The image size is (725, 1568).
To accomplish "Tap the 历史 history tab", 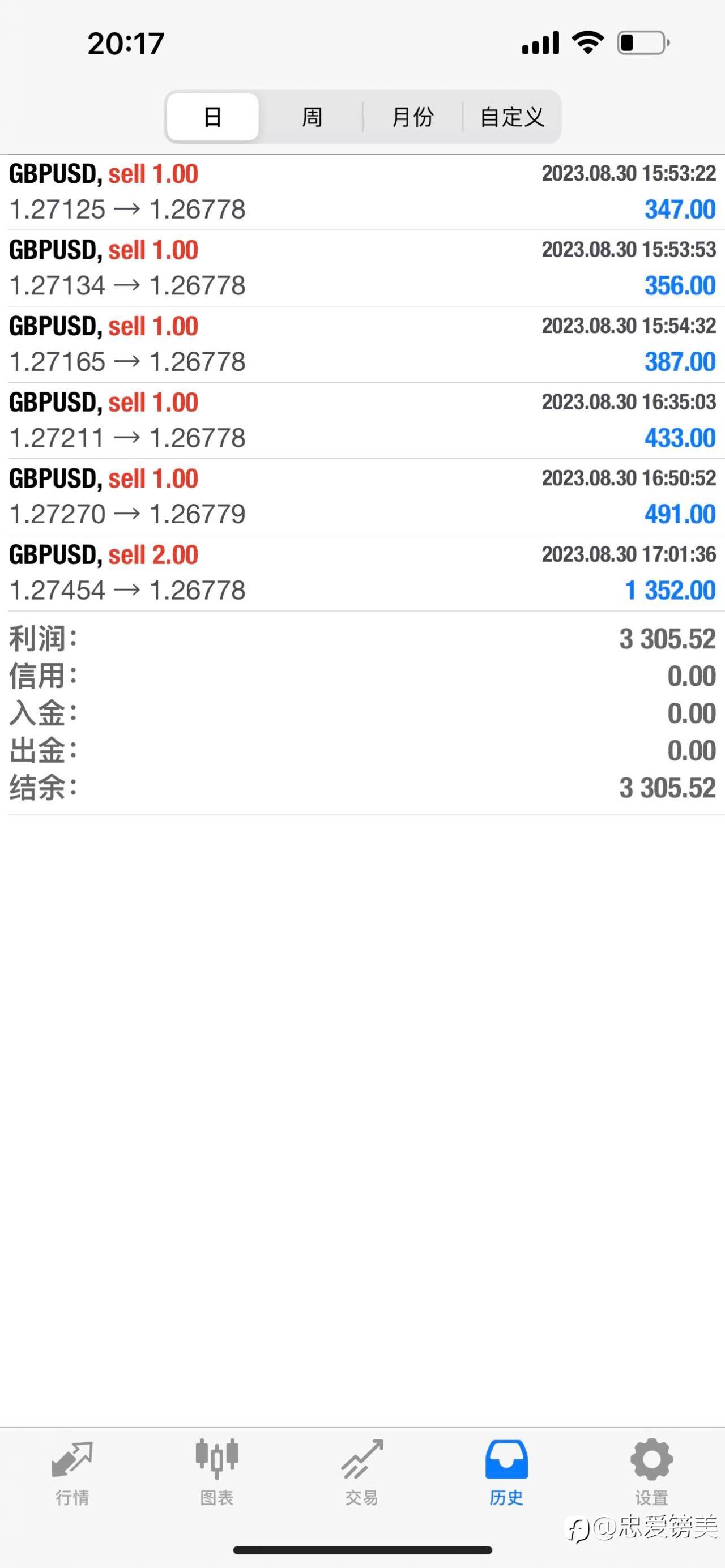I will coord(506,1473).
